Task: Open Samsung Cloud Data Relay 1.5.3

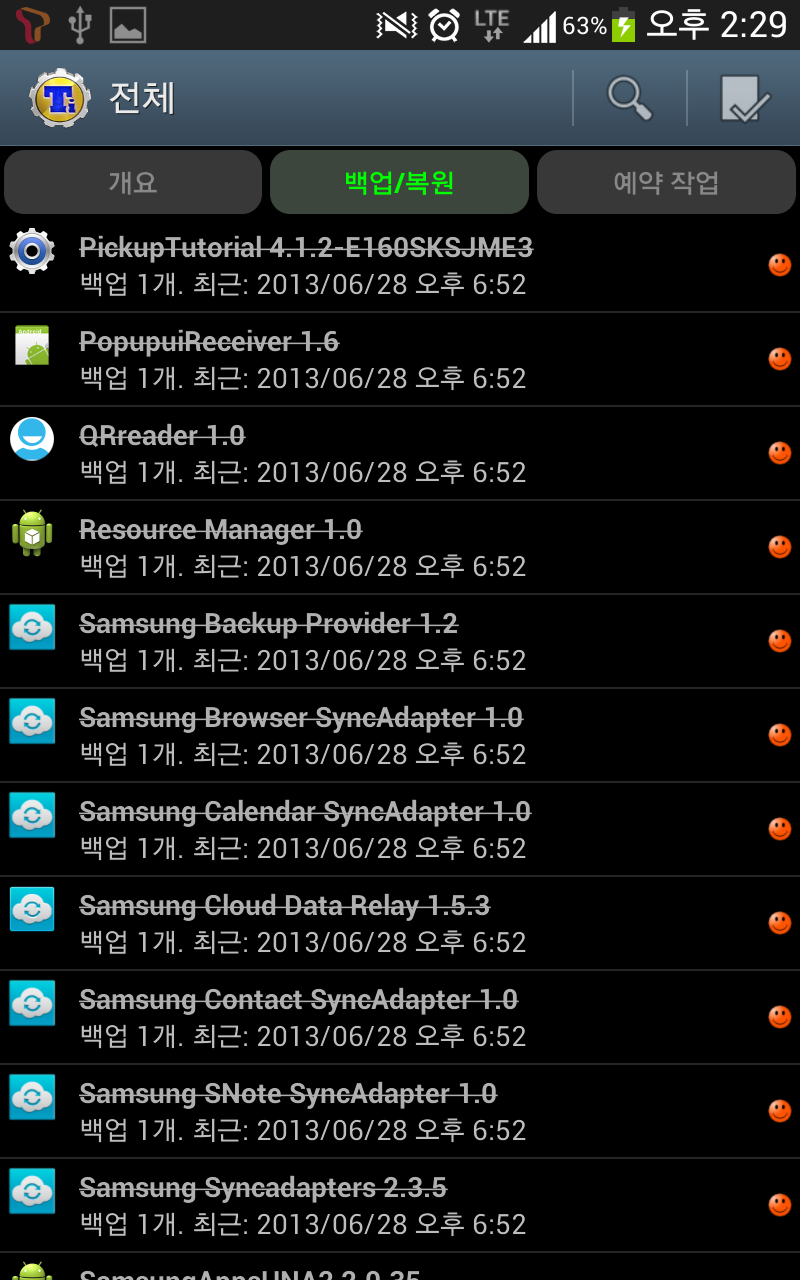Action: pos(400,924)
